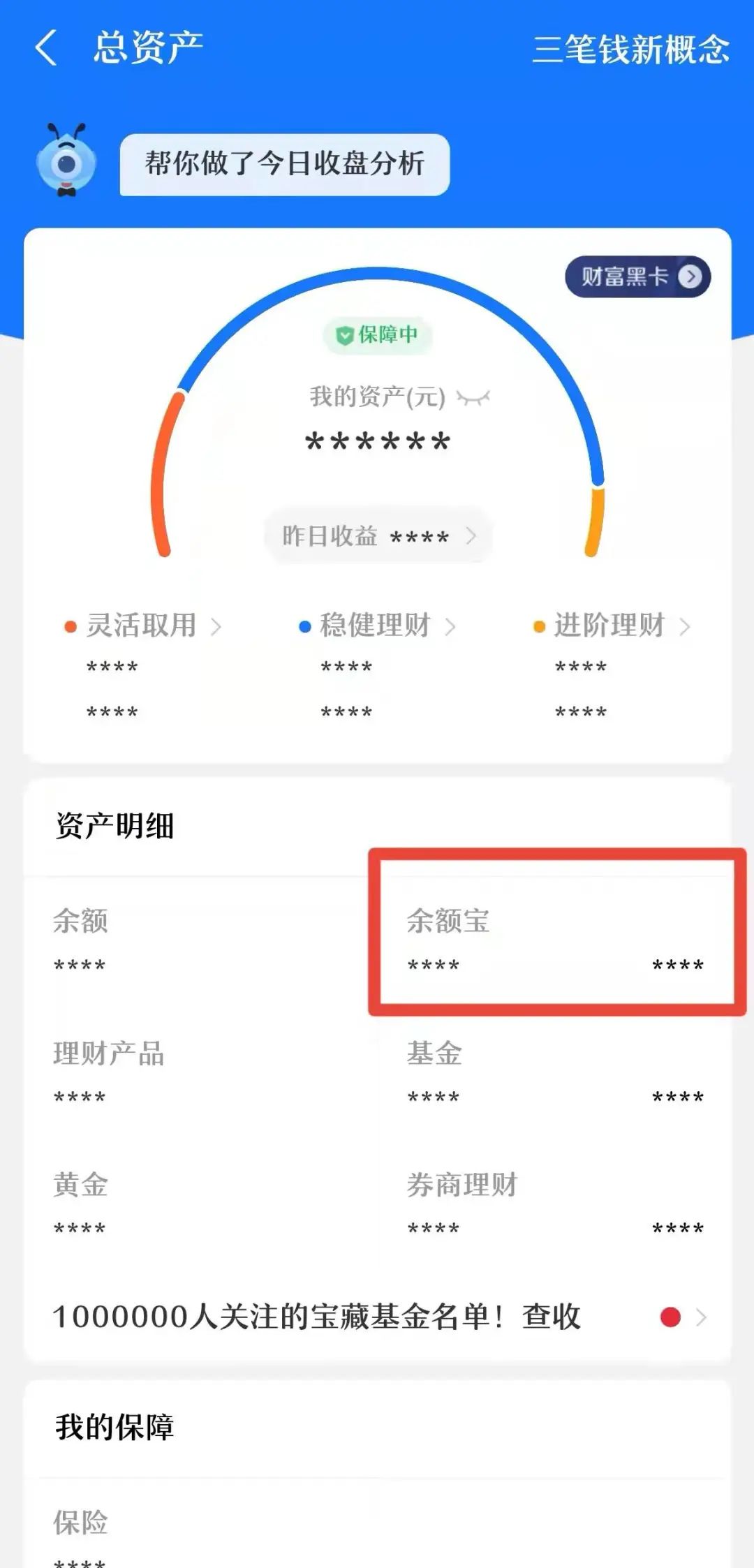Click the red notification dot on fund row
Viewport: 754px width, 1568px height.
tap(669, 1315)
